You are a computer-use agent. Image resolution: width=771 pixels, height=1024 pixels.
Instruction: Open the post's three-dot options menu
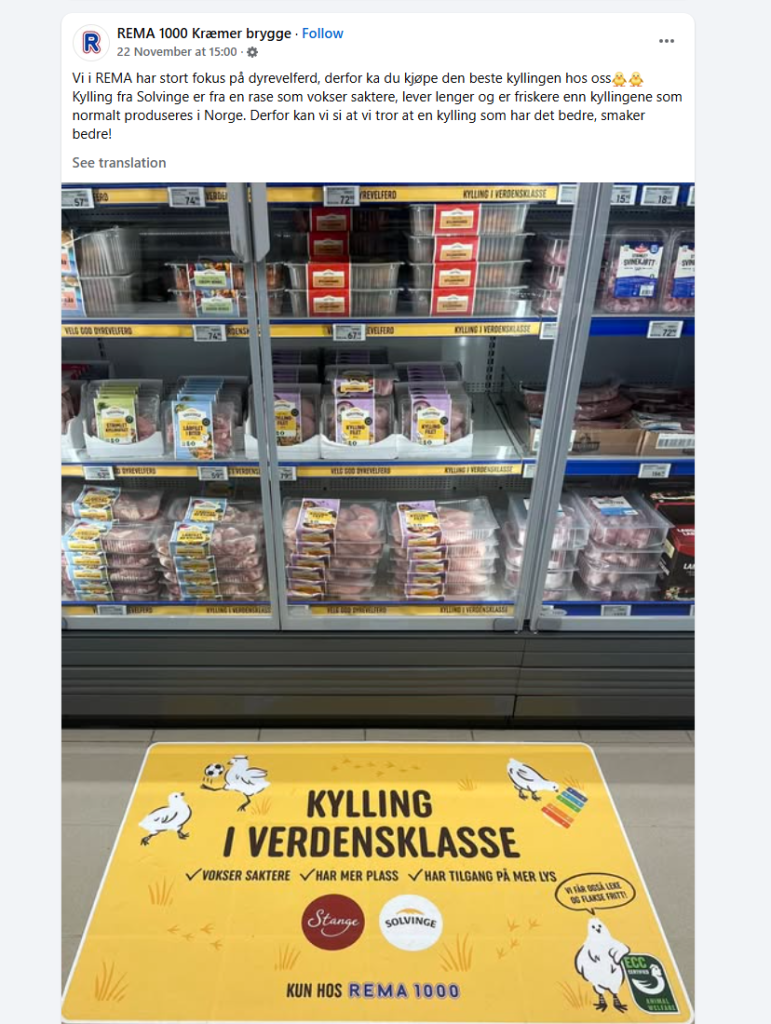click(x=666, y=41)
